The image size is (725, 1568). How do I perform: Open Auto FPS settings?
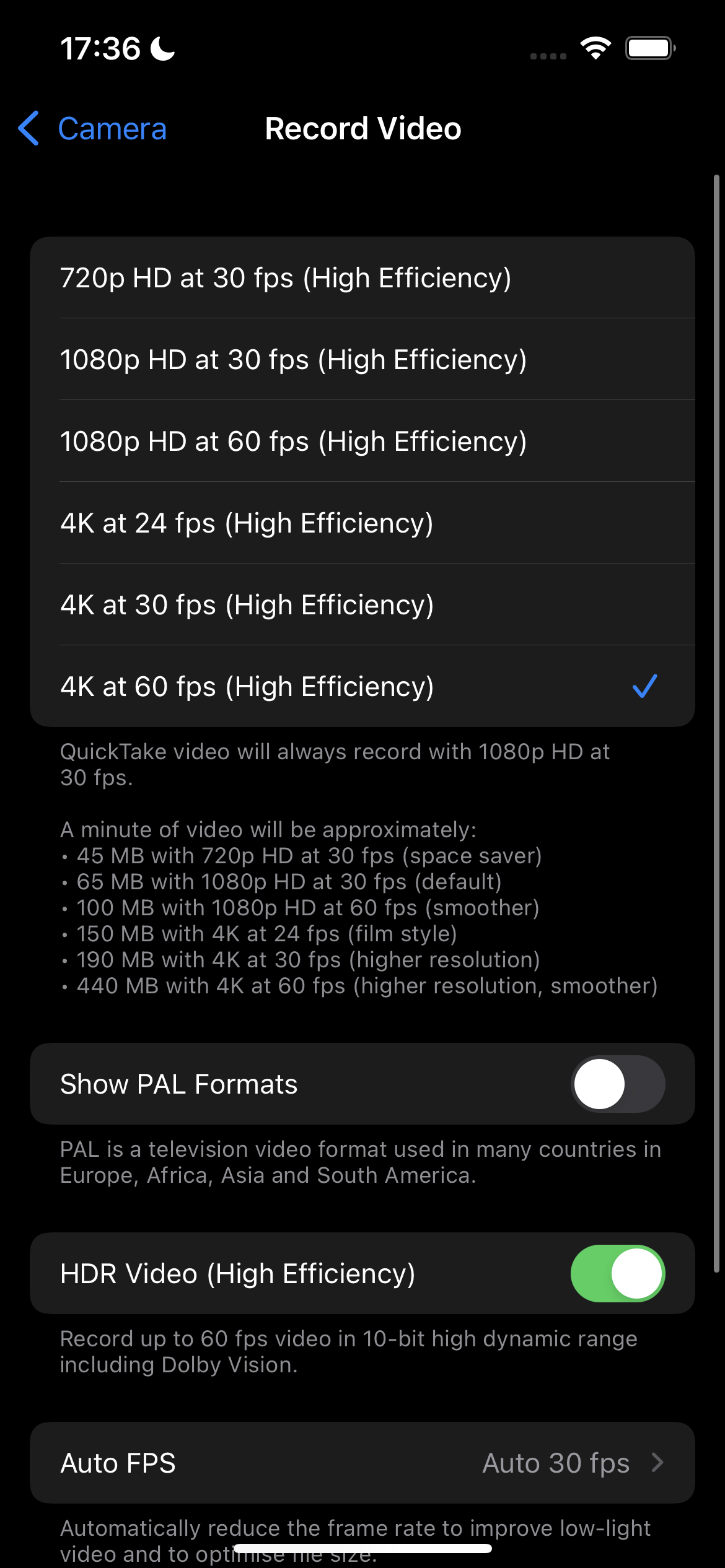362,1463
